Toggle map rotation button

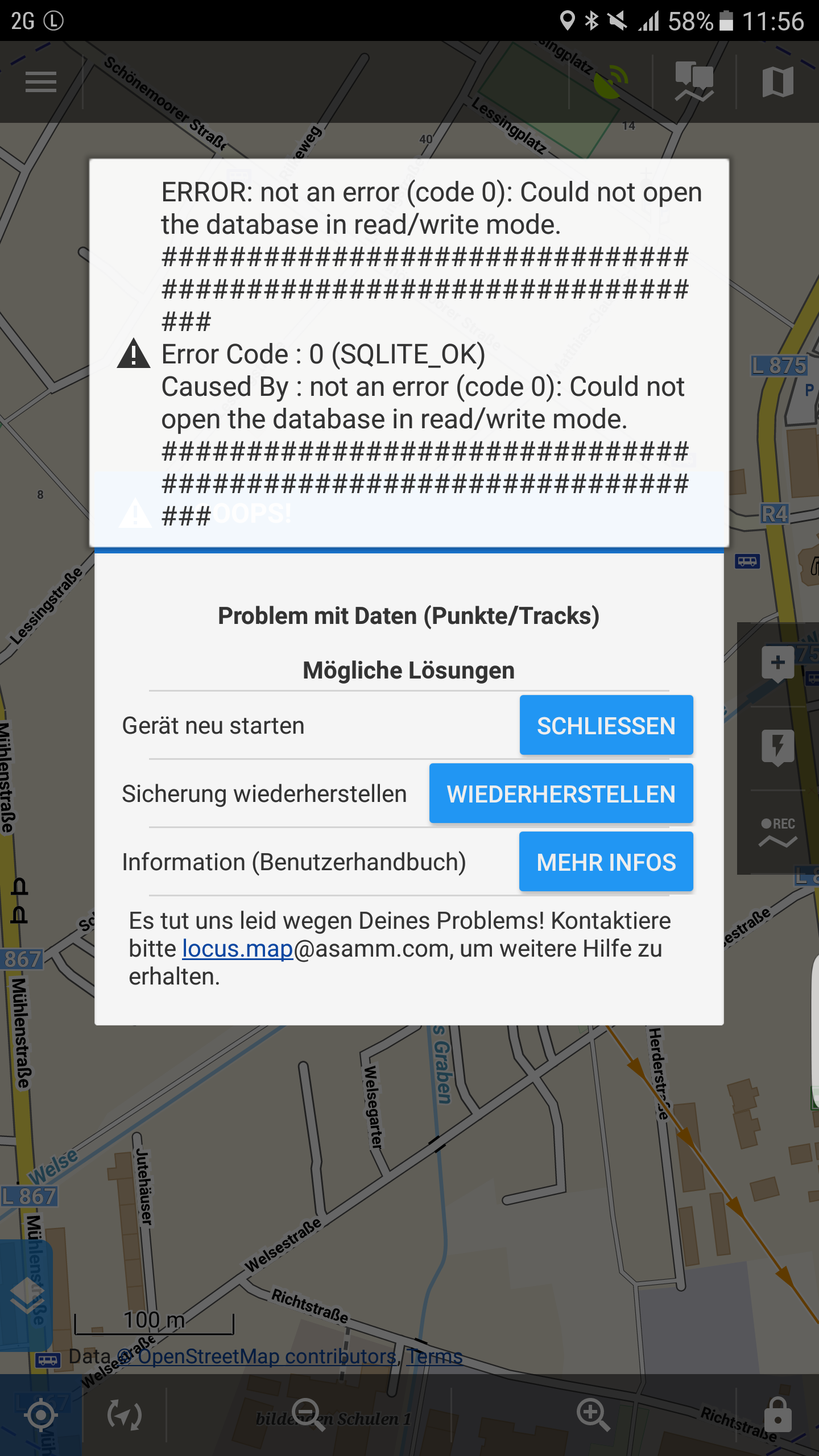pos(125,1415)
